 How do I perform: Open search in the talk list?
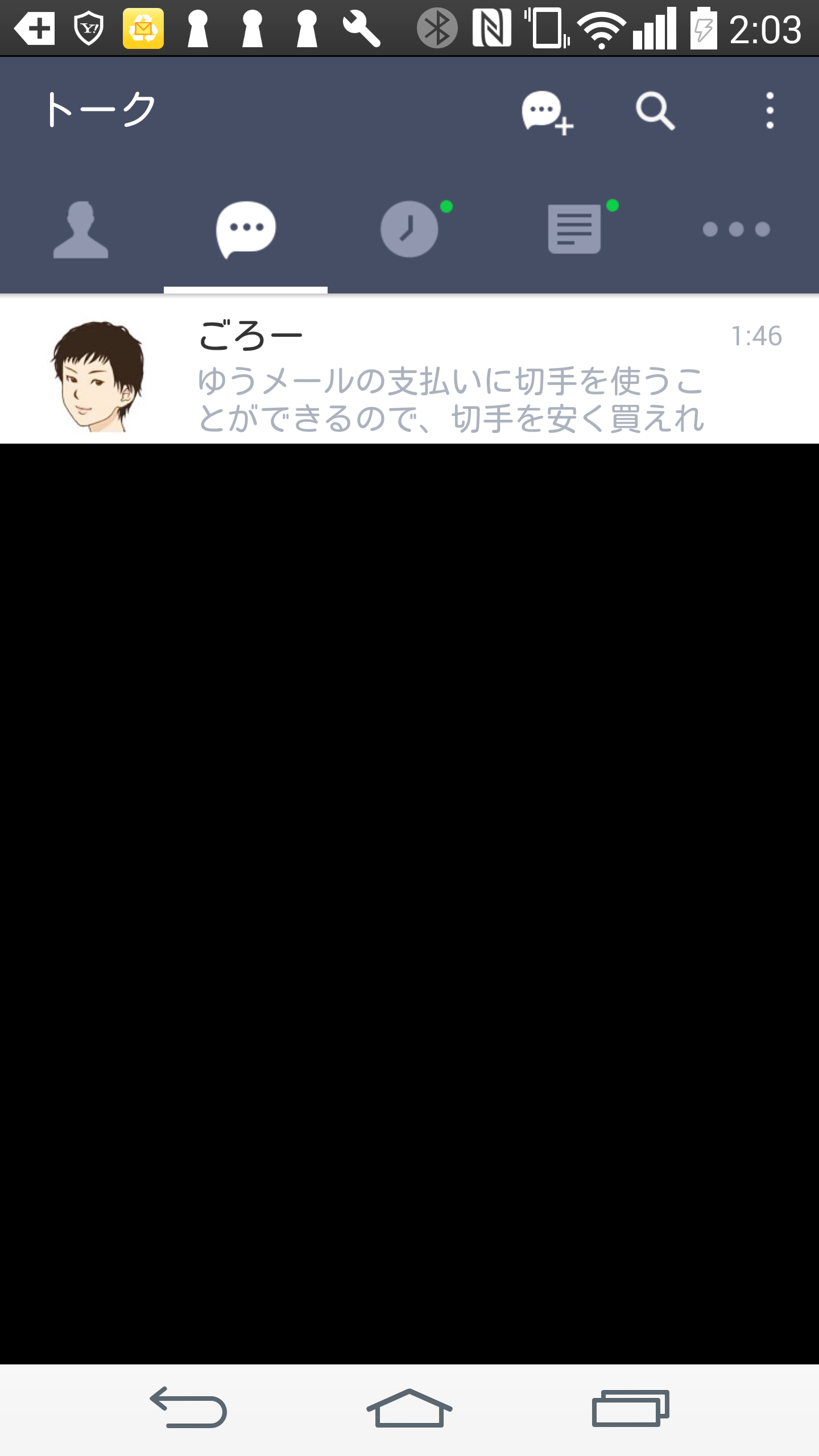[x=655, y=111]
